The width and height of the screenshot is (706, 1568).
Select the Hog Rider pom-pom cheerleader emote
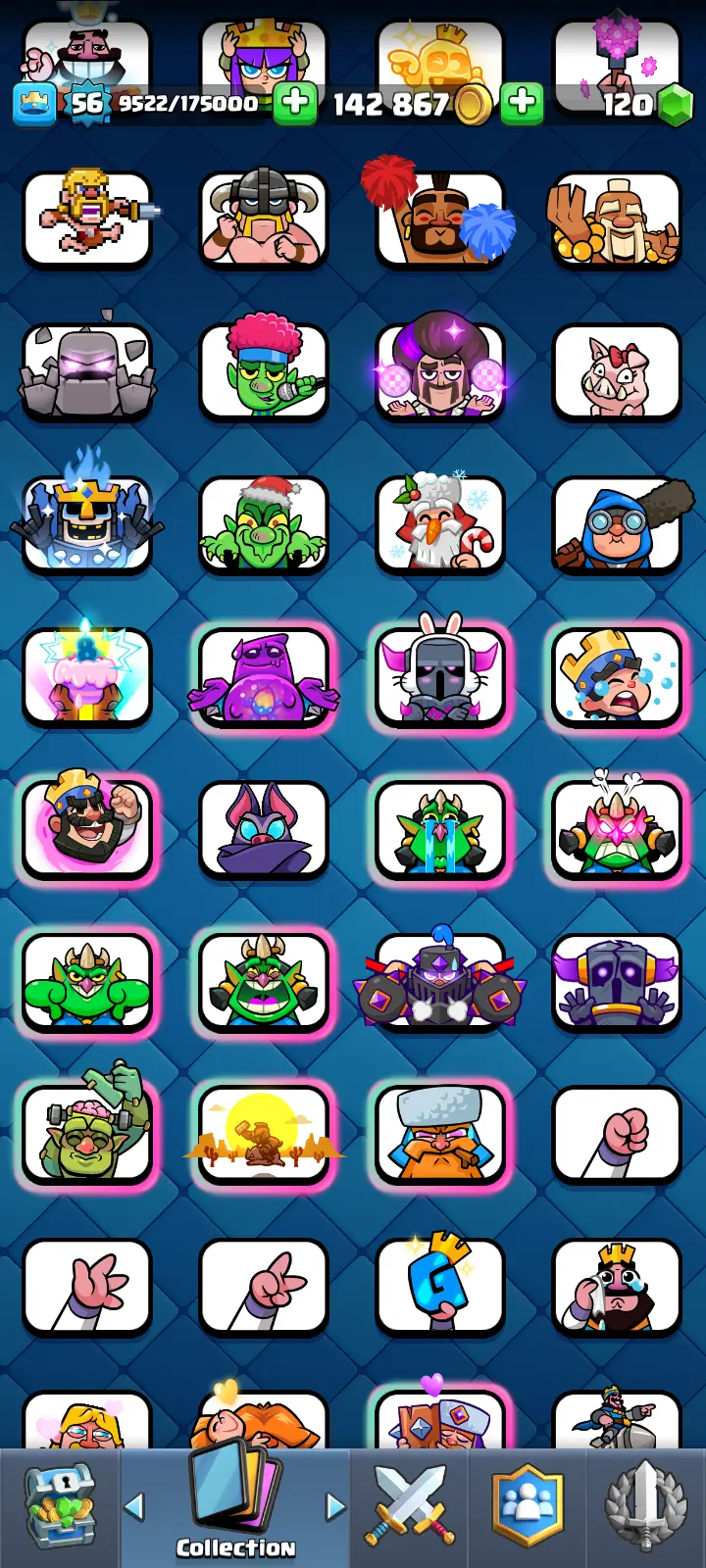[440, 220]
